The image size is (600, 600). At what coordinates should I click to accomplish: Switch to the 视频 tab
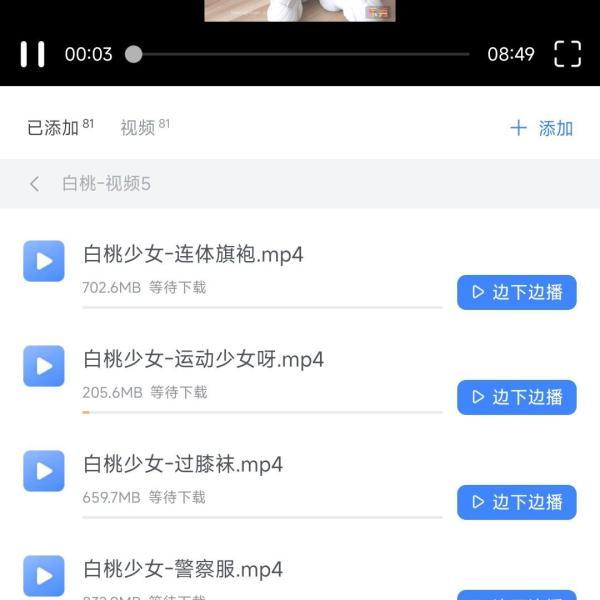coord(138,128)
